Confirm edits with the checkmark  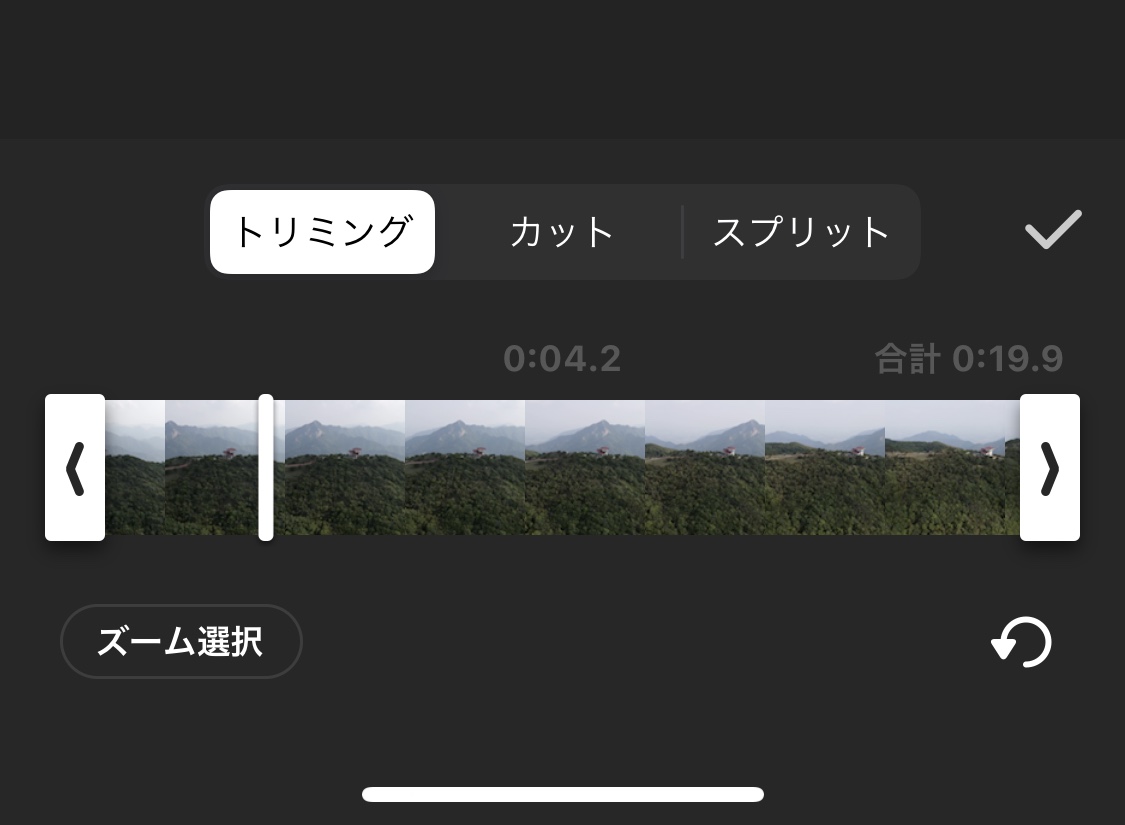pyautogui.click(x=1053, y=230)
